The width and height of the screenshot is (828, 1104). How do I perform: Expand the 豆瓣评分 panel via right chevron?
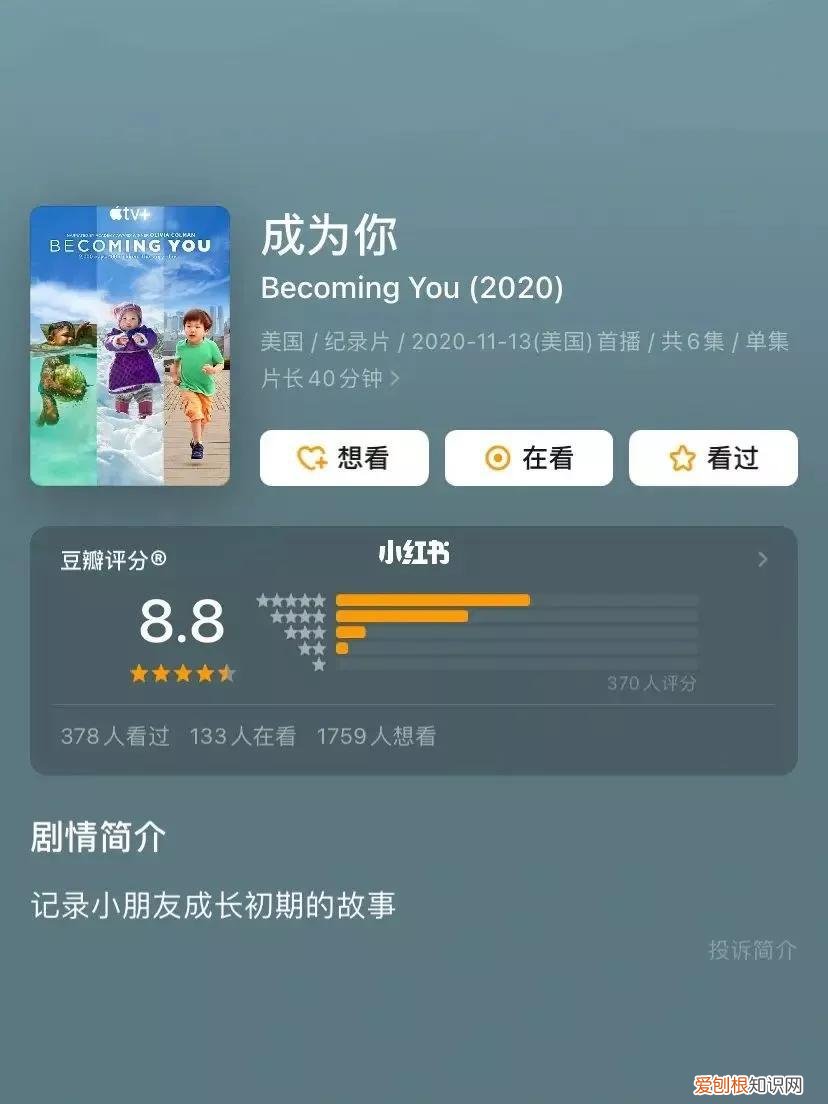(x=762, y=560)
